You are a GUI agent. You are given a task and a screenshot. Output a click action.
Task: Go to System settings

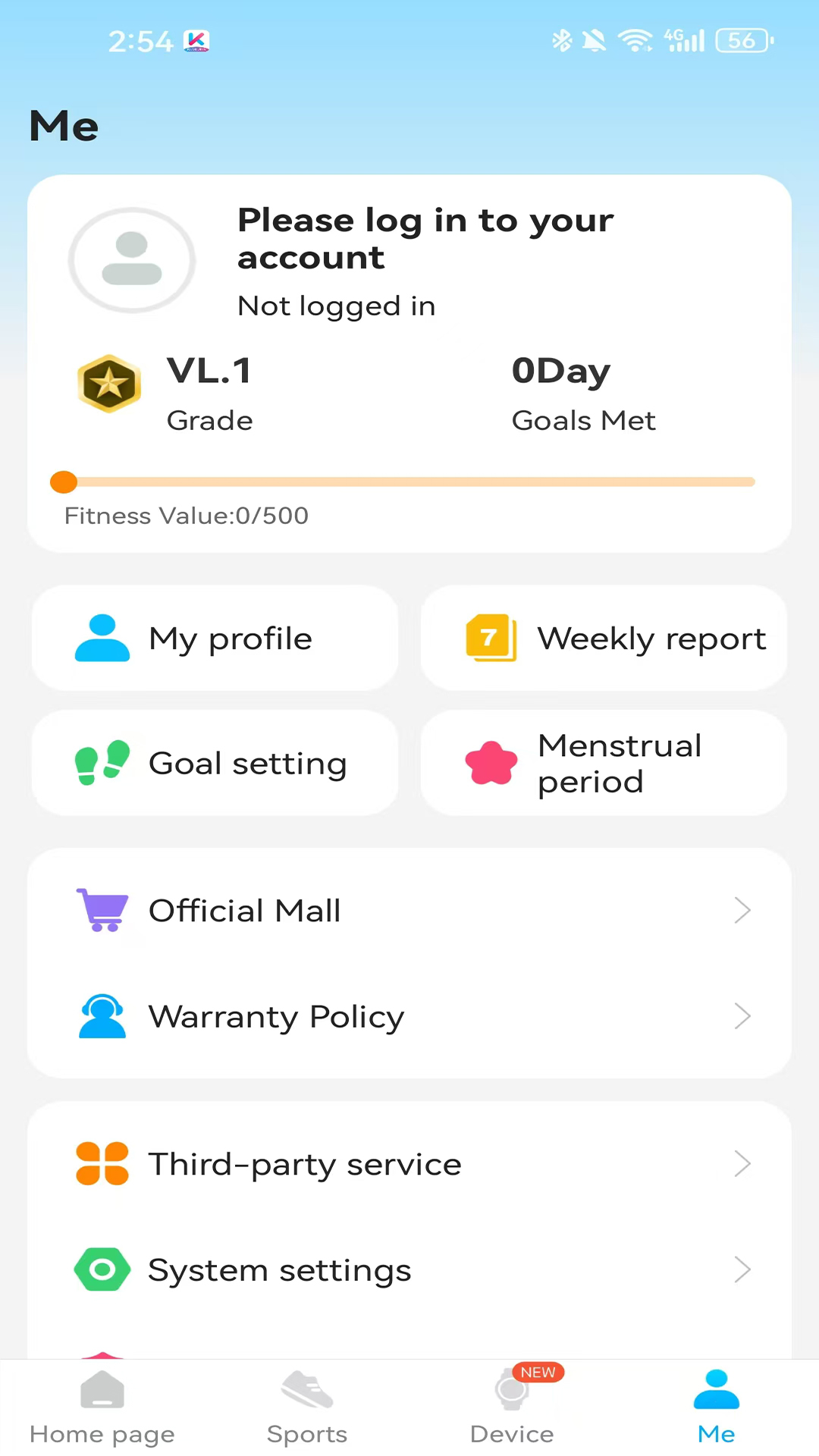tap(409, 1270)
